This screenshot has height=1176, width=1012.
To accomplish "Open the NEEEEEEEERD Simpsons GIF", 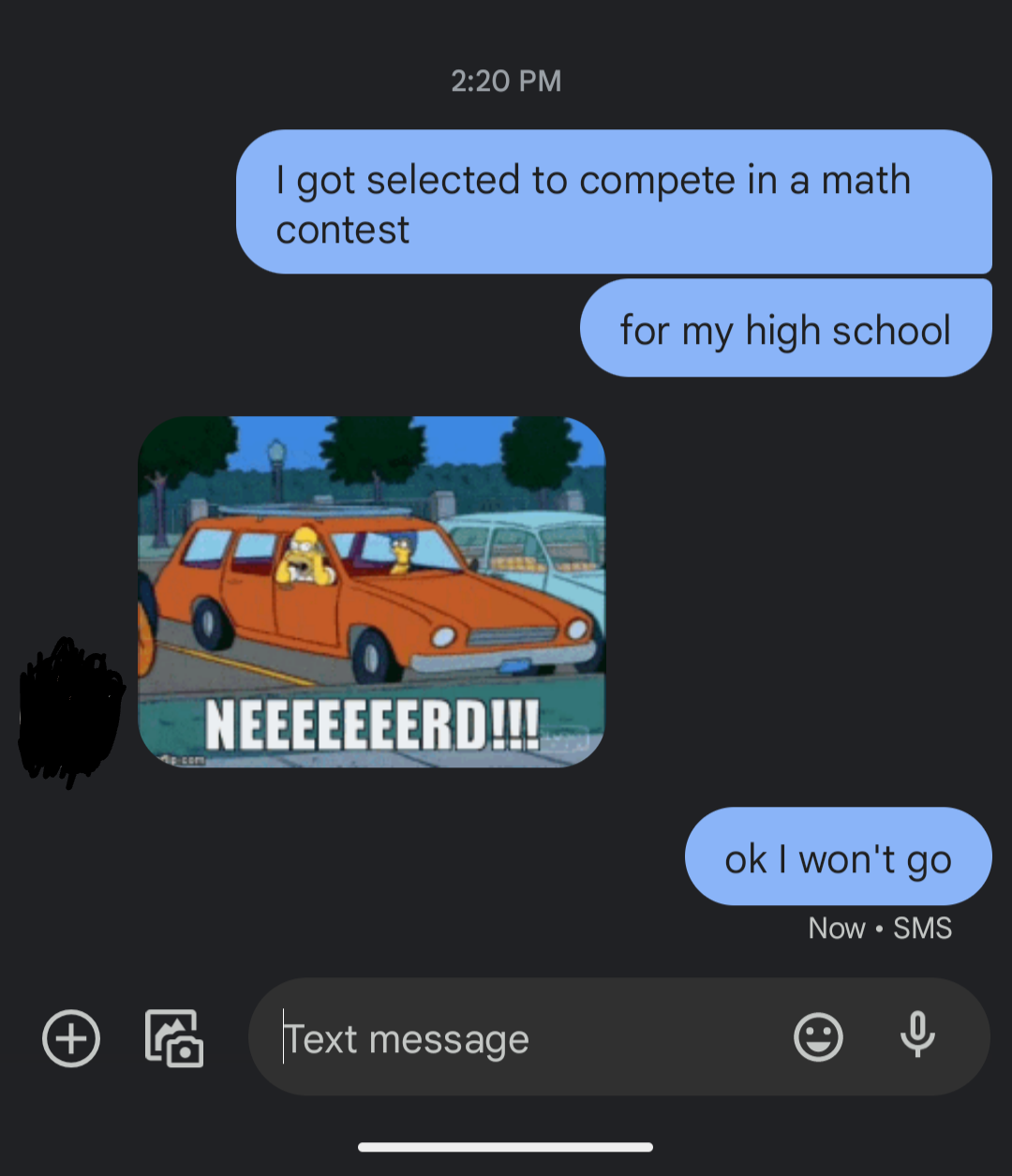I will [x=371, y=590].
